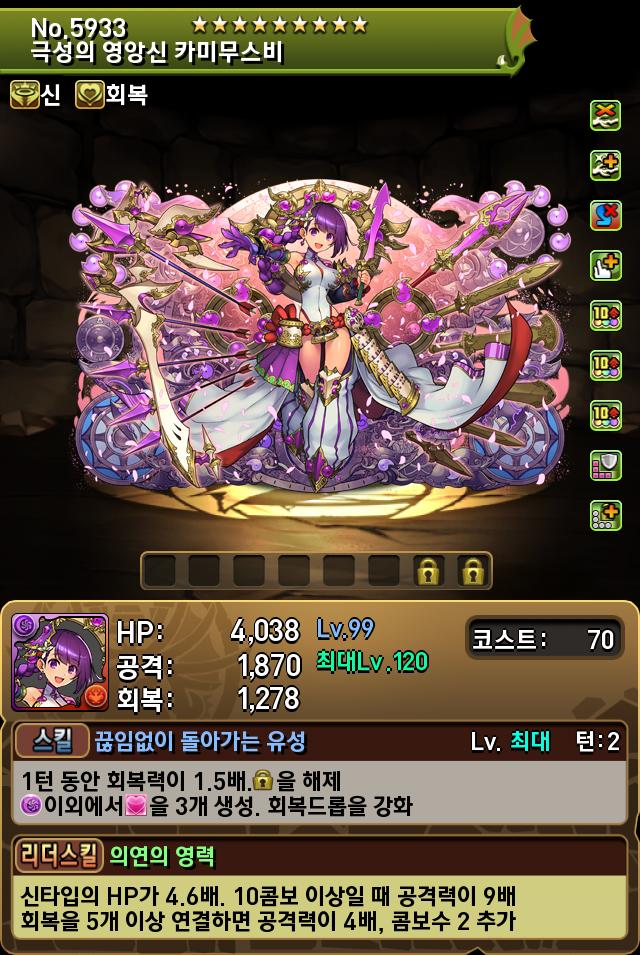Tap the monster portrait icon beside HP

click(x=59, y=662)
